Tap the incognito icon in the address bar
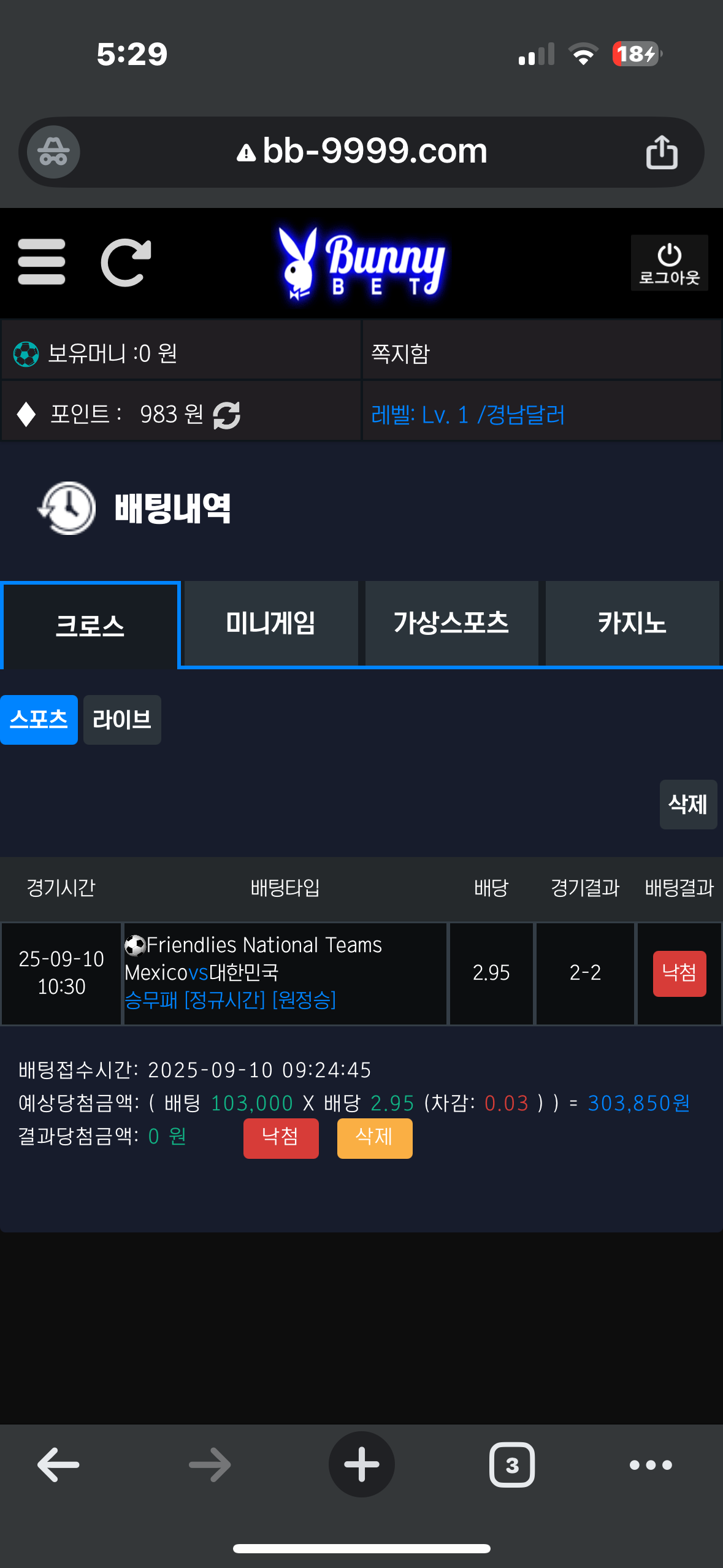The image size is (723, 1568). [54, 152]
